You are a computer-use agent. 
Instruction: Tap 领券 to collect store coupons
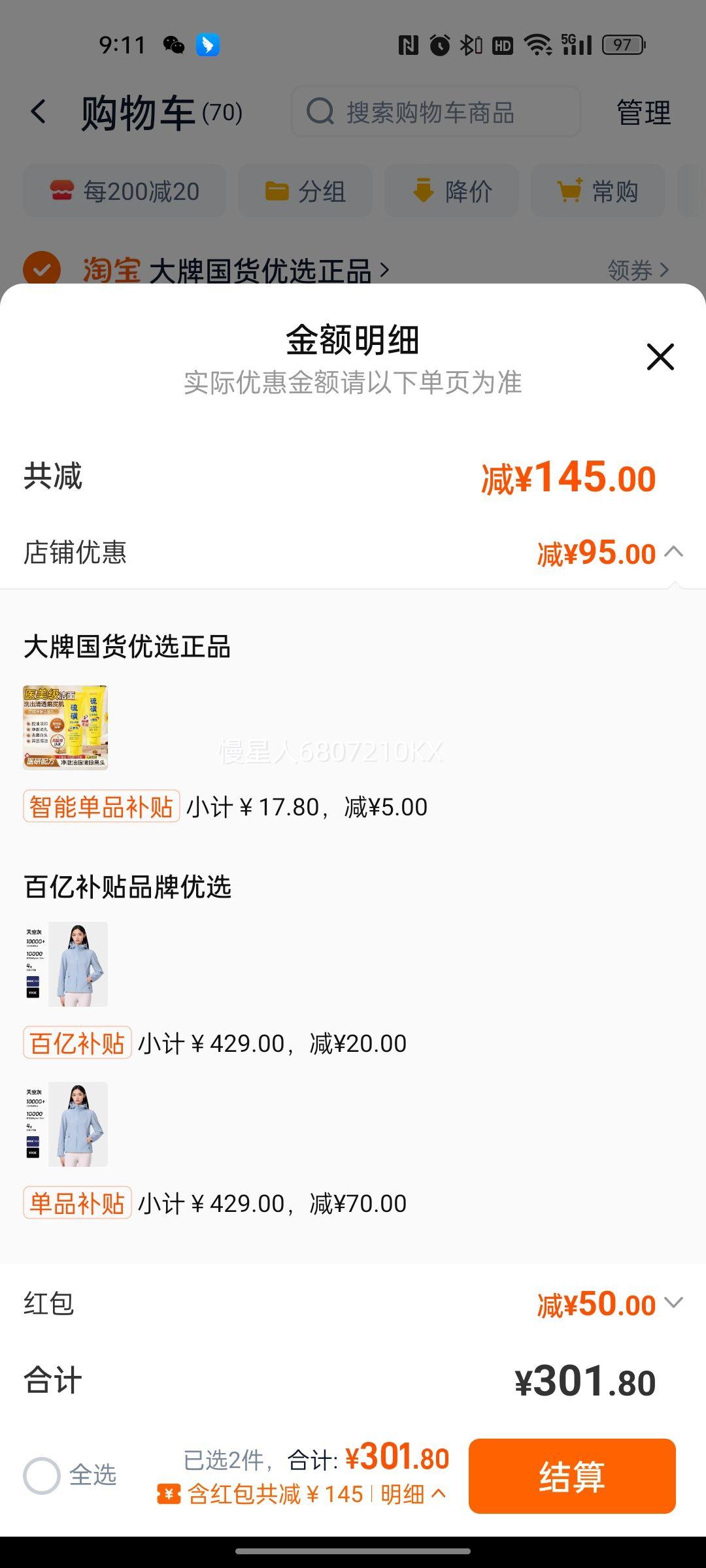[631, 270]
